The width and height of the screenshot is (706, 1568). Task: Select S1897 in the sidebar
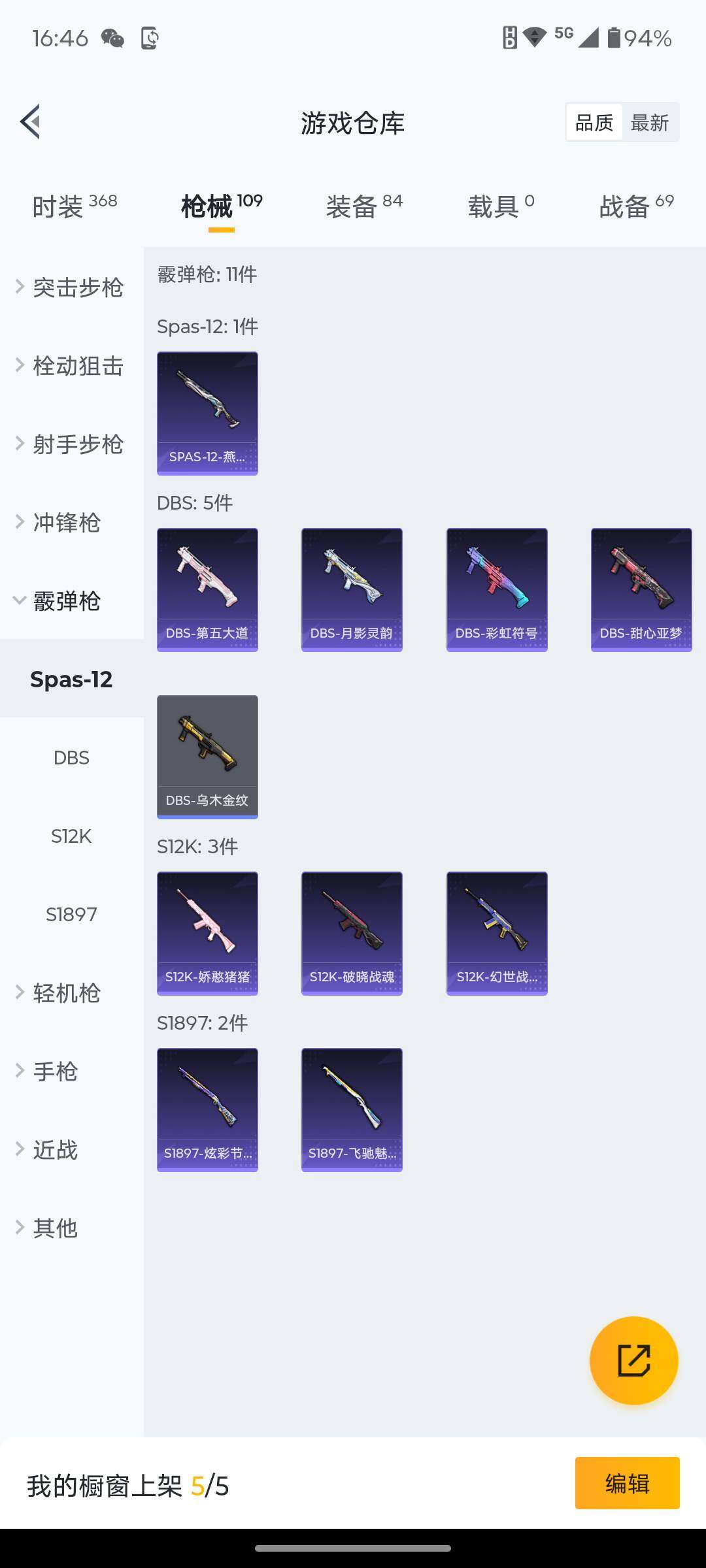click(x=71, y=915)
